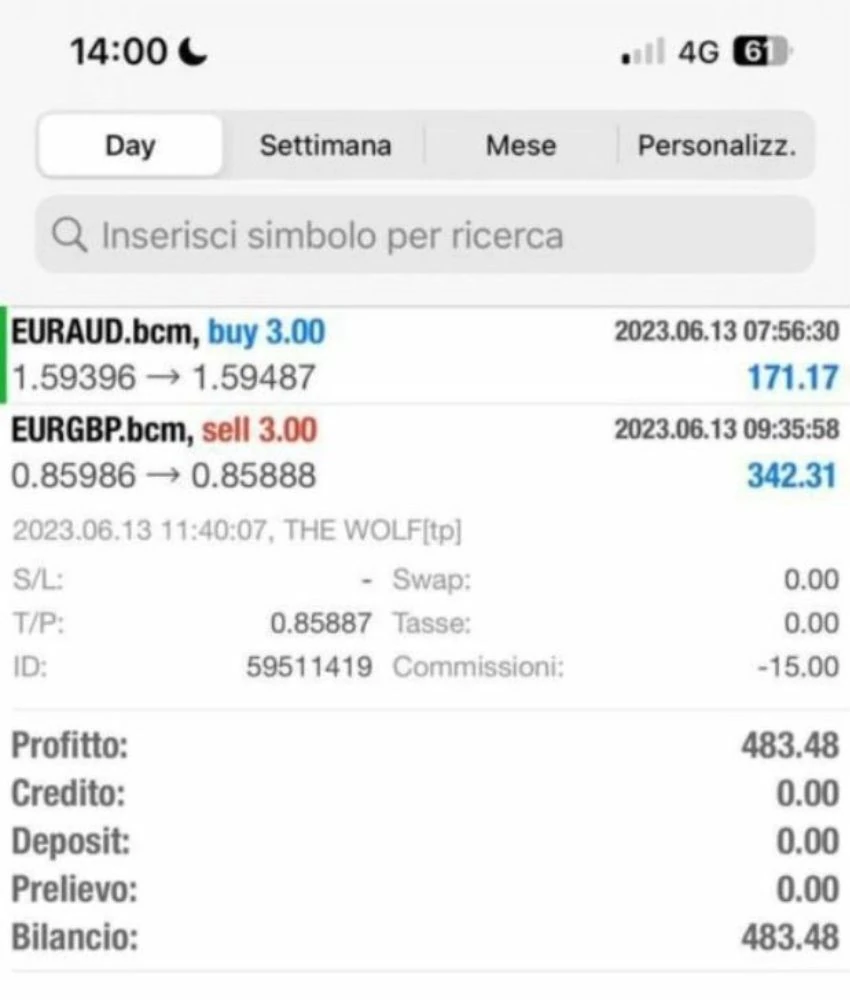
Task: Switch to the Settimana tab
Action: point(325,145)
